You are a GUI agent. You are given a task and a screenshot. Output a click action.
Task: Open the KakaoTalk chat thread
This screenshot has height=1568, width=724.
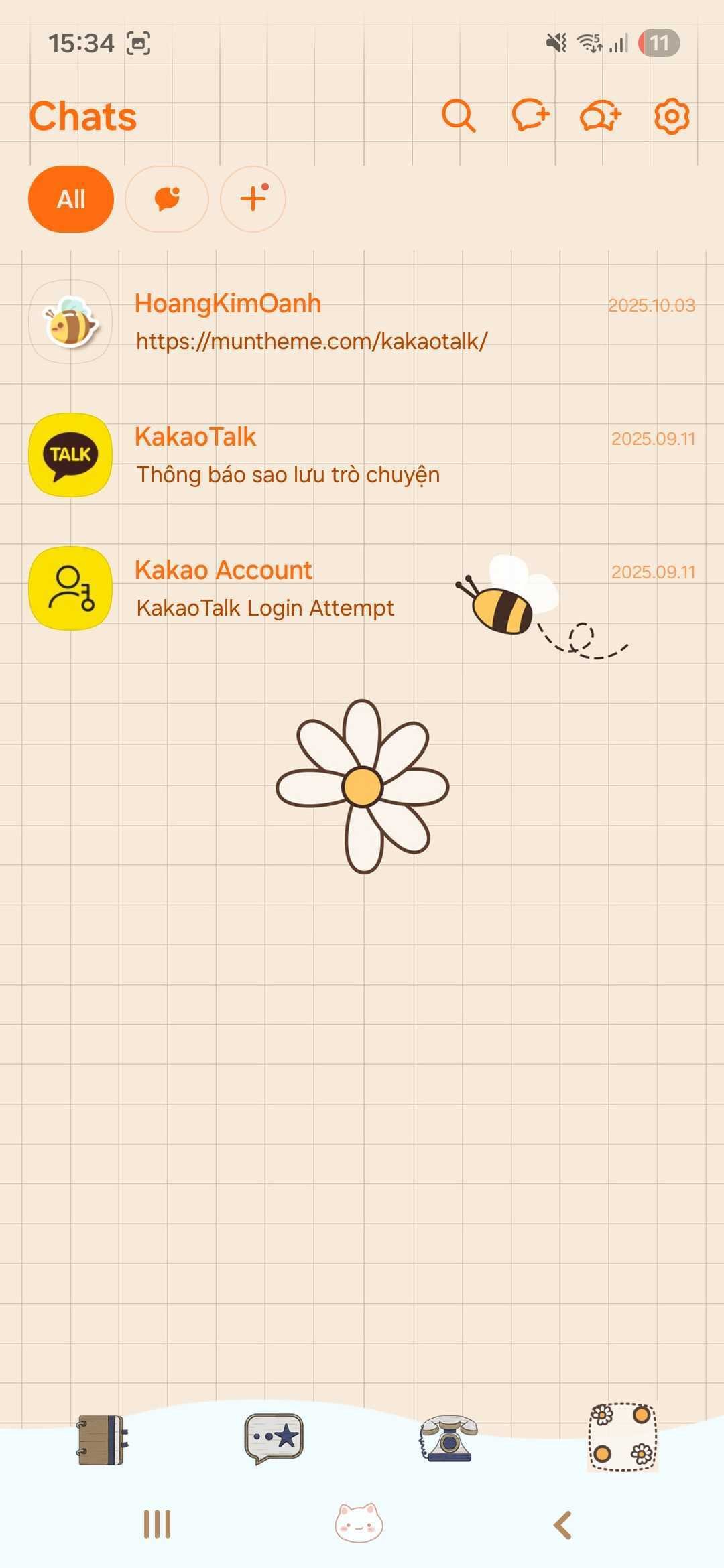click(362, 456)
